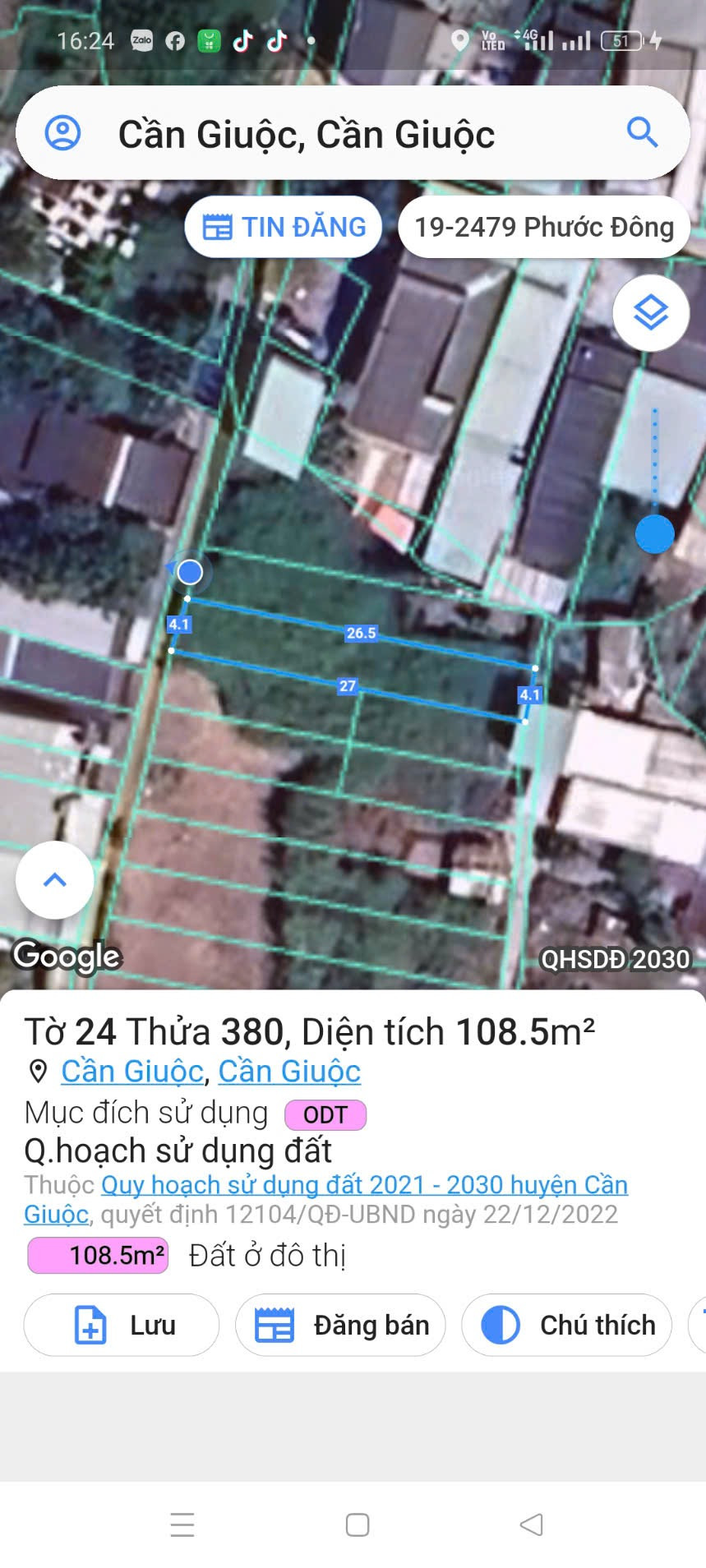The image size is (706, 1568).
Task: Open the account profile icon
Action: 62,132
